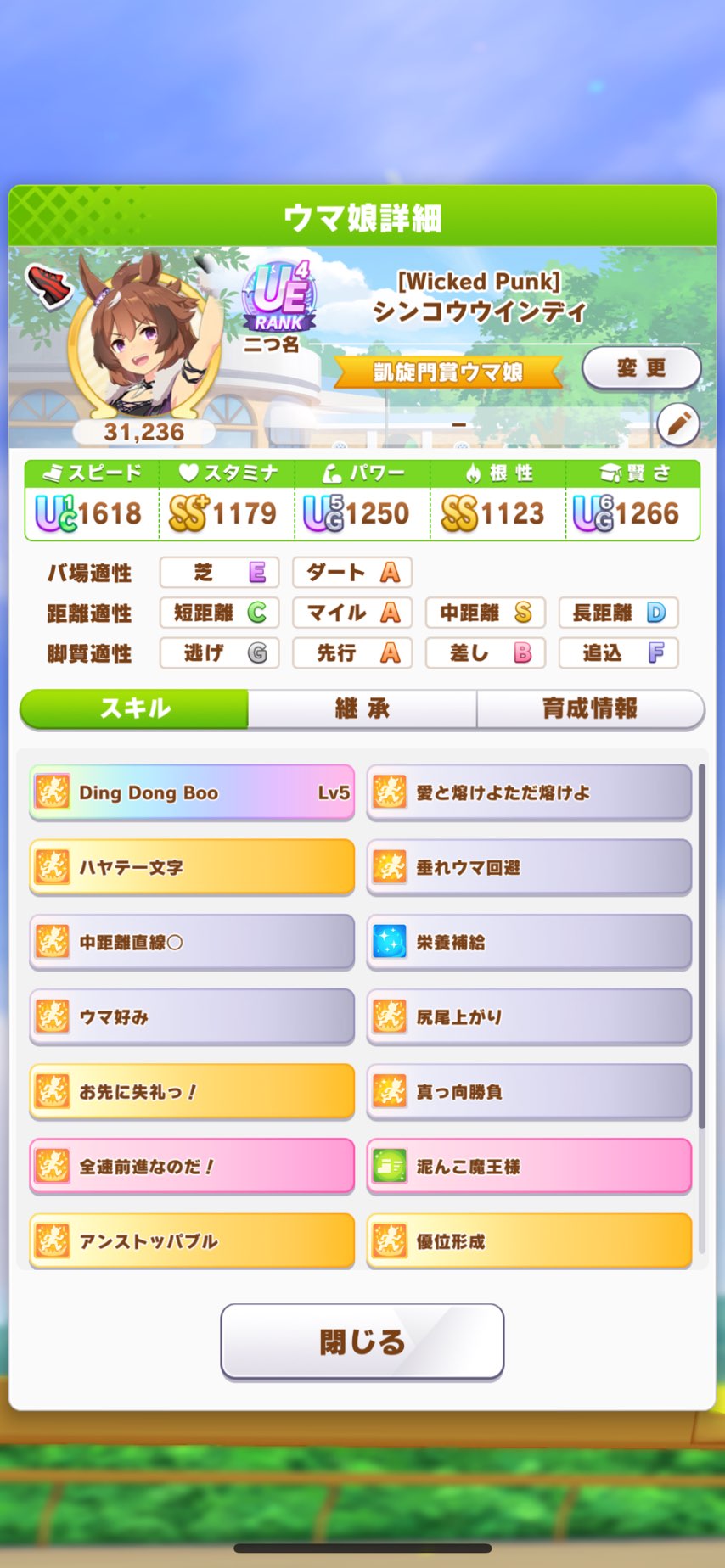Show the 全速前進なのだ！ skill
This screenshot has height=1568, width=725.
(192, 1166)
